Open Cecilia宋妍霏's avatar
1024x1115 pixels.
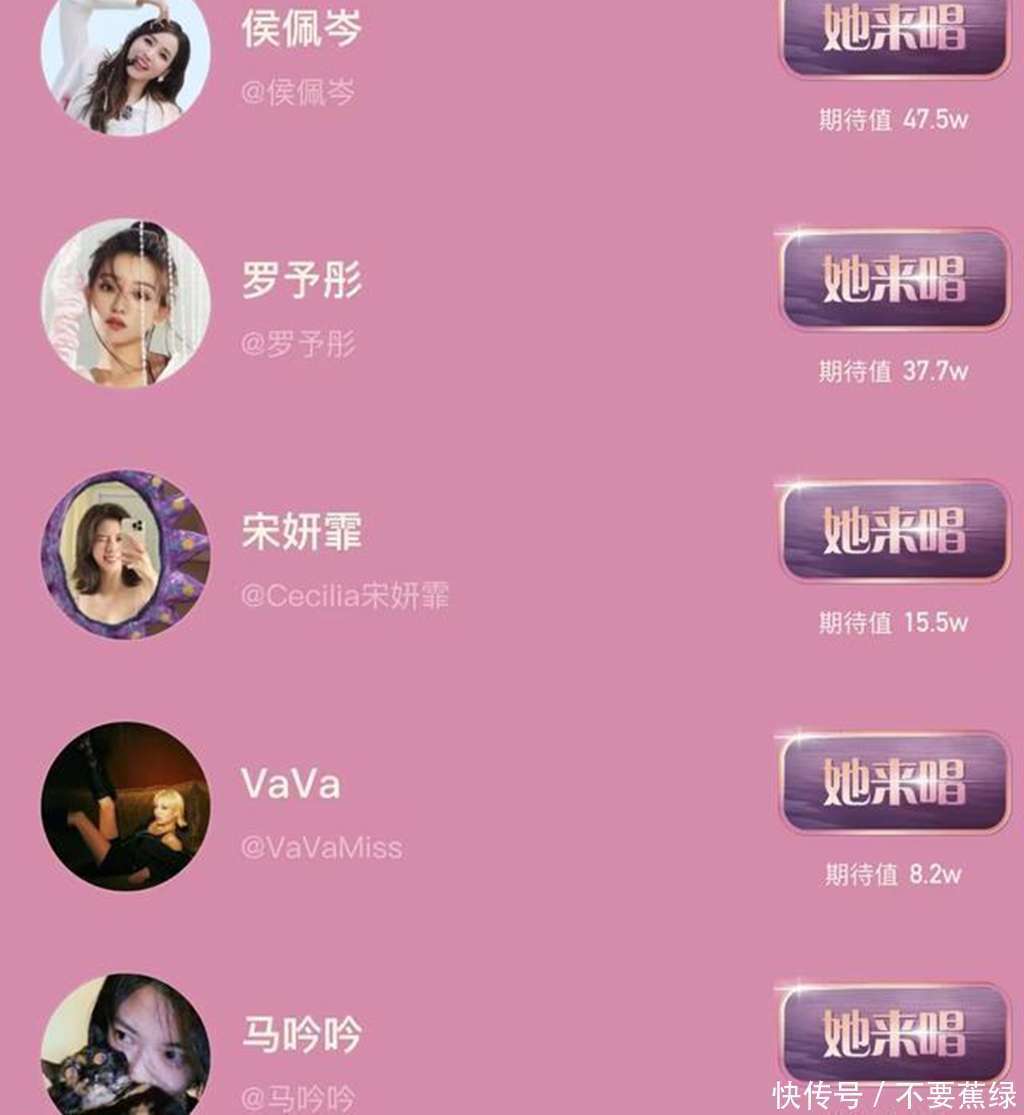click(x=126, y=554)
